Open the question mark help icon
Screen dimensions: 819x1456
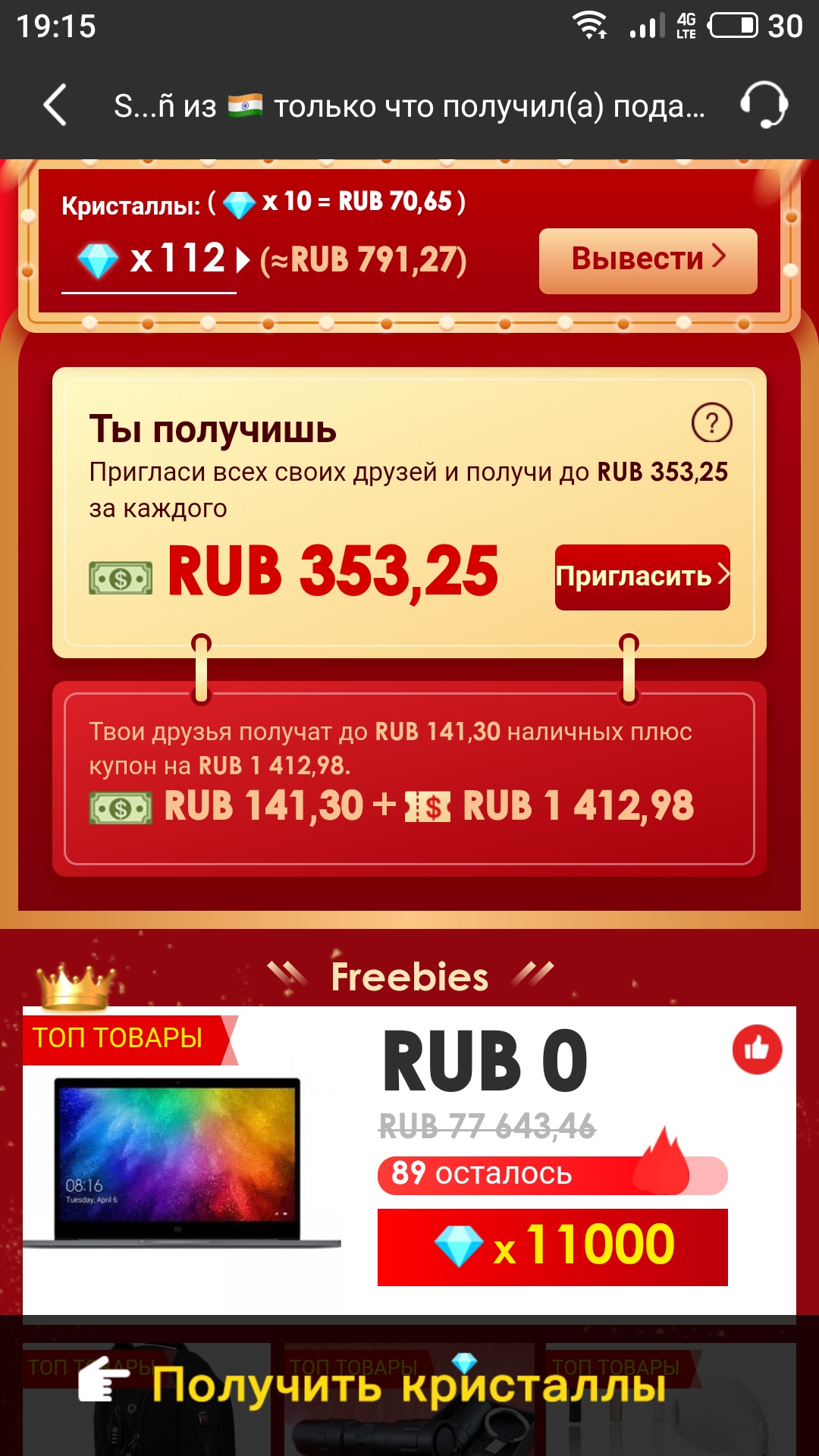[711, 423]
